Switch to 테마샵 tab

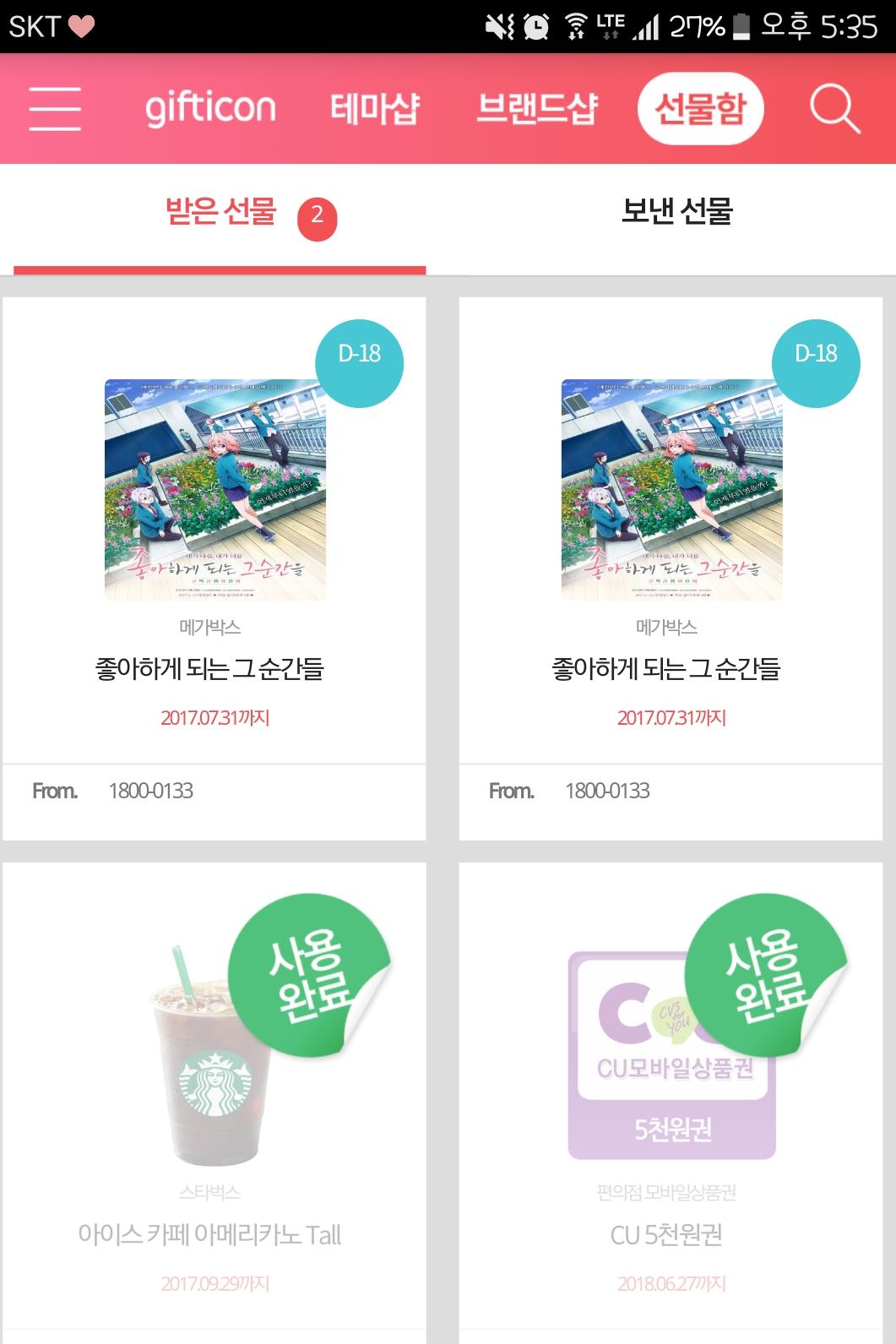374,108
